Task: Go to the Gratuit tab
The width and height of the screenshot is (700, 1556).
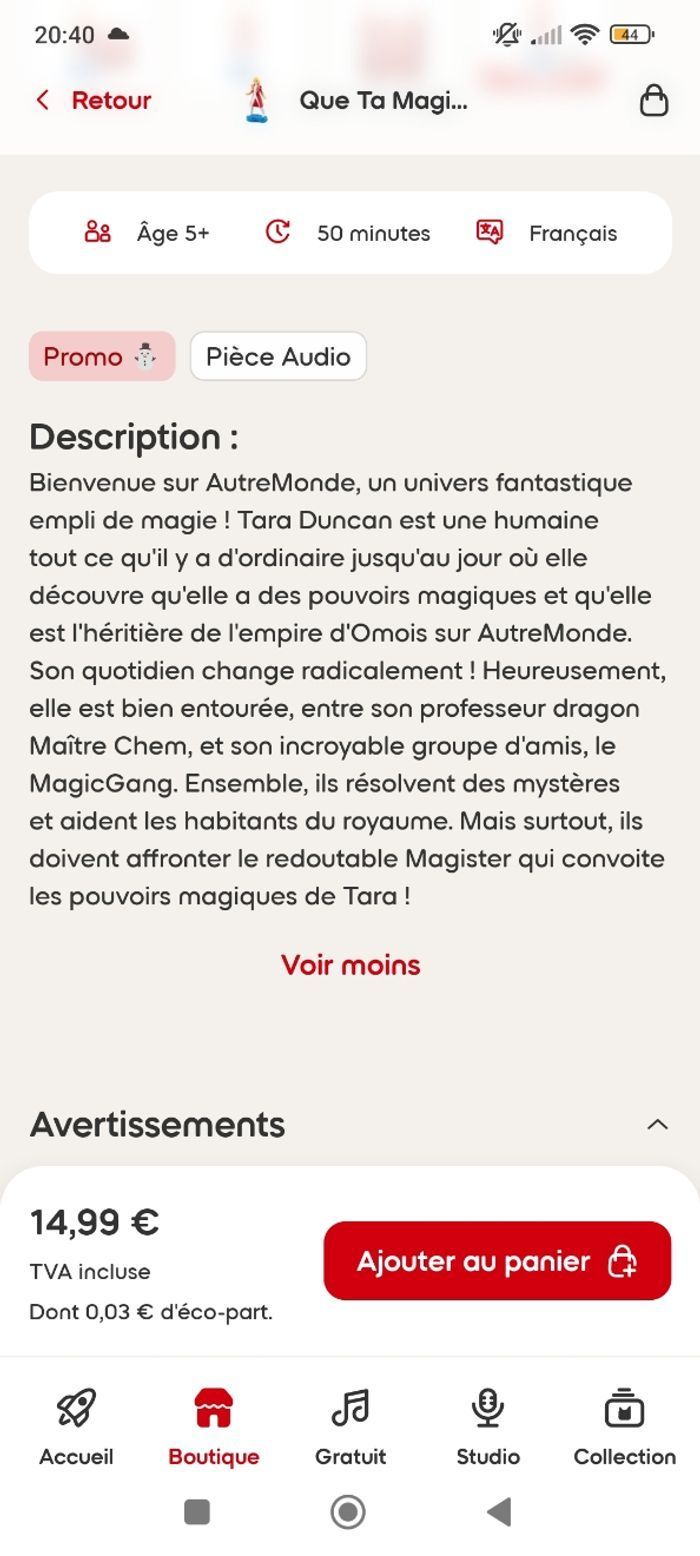Action: click(350, 1426)
